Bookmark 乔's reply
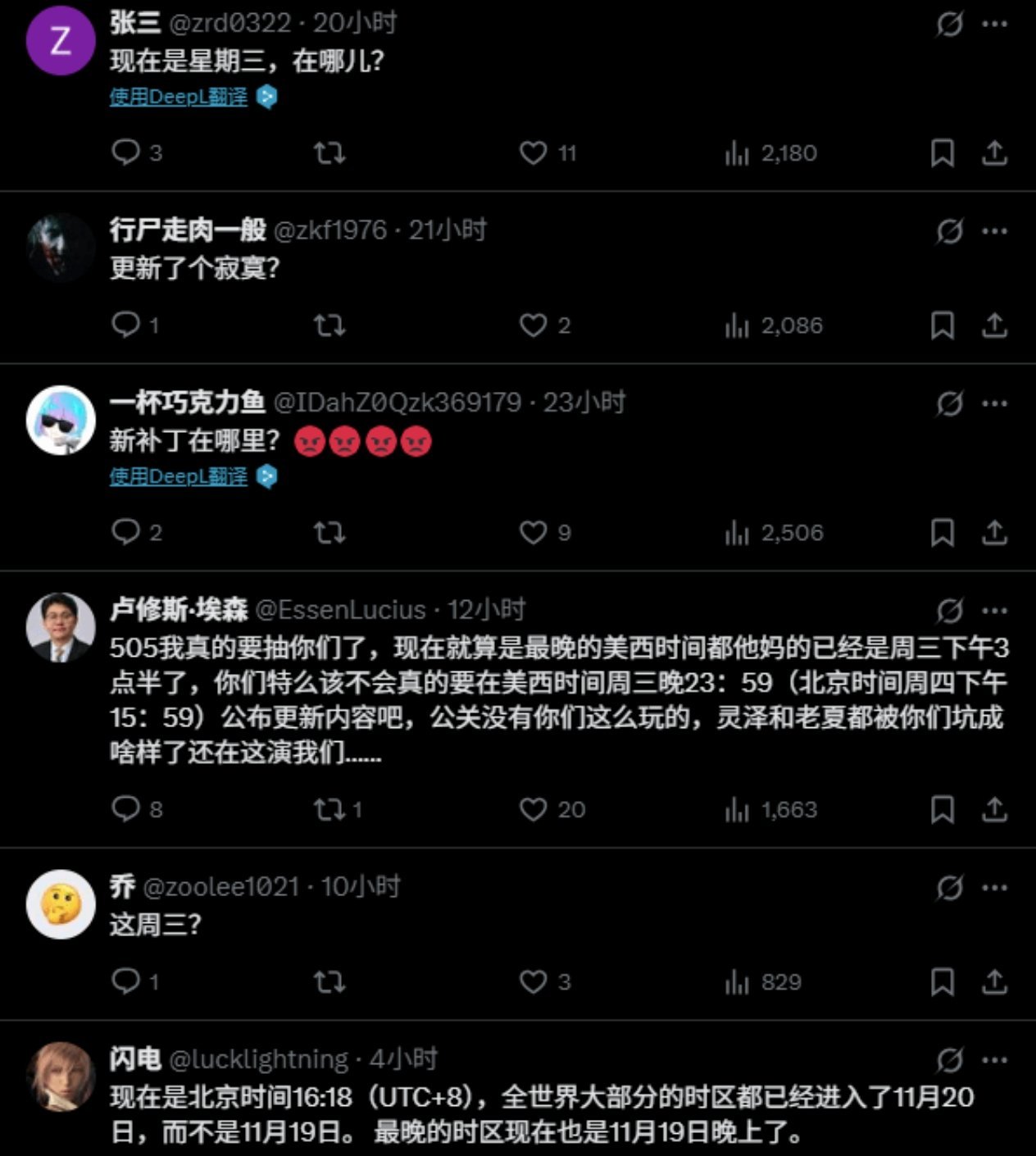 click(942, 982)
